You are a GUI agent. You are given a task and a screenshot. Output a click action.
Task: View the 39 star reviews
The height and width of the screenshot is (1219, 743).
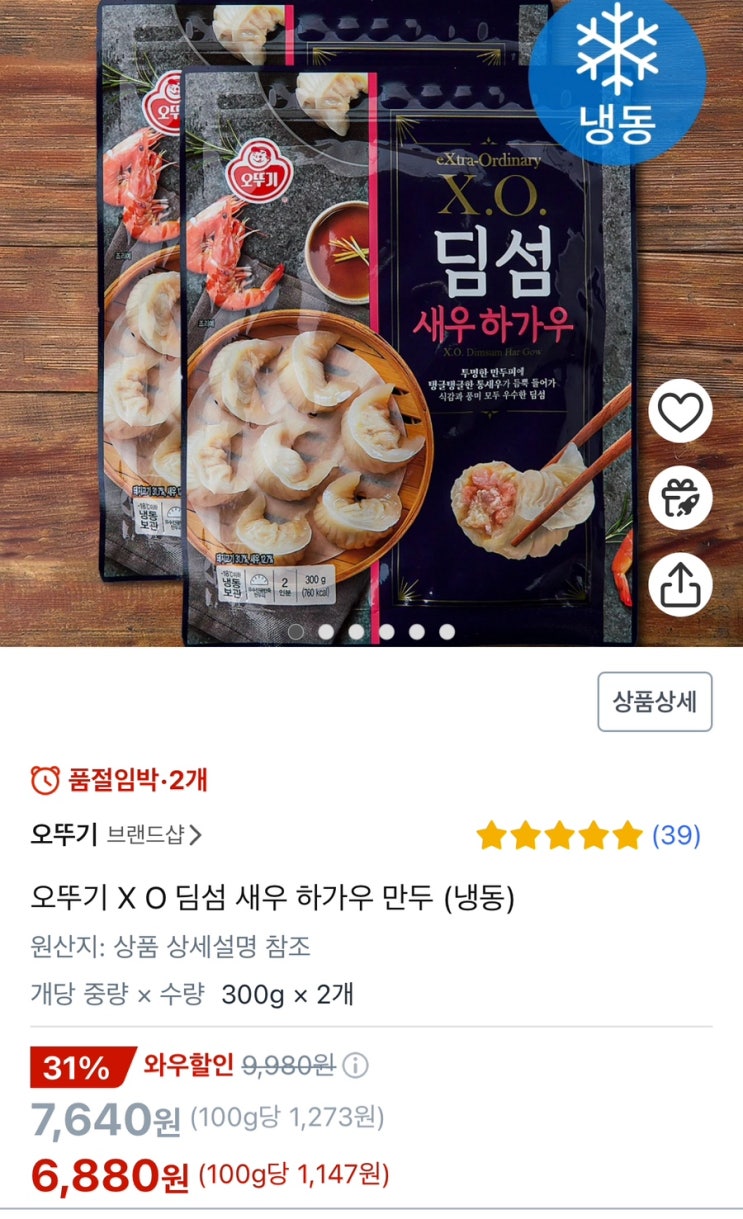tap(589, 835)
